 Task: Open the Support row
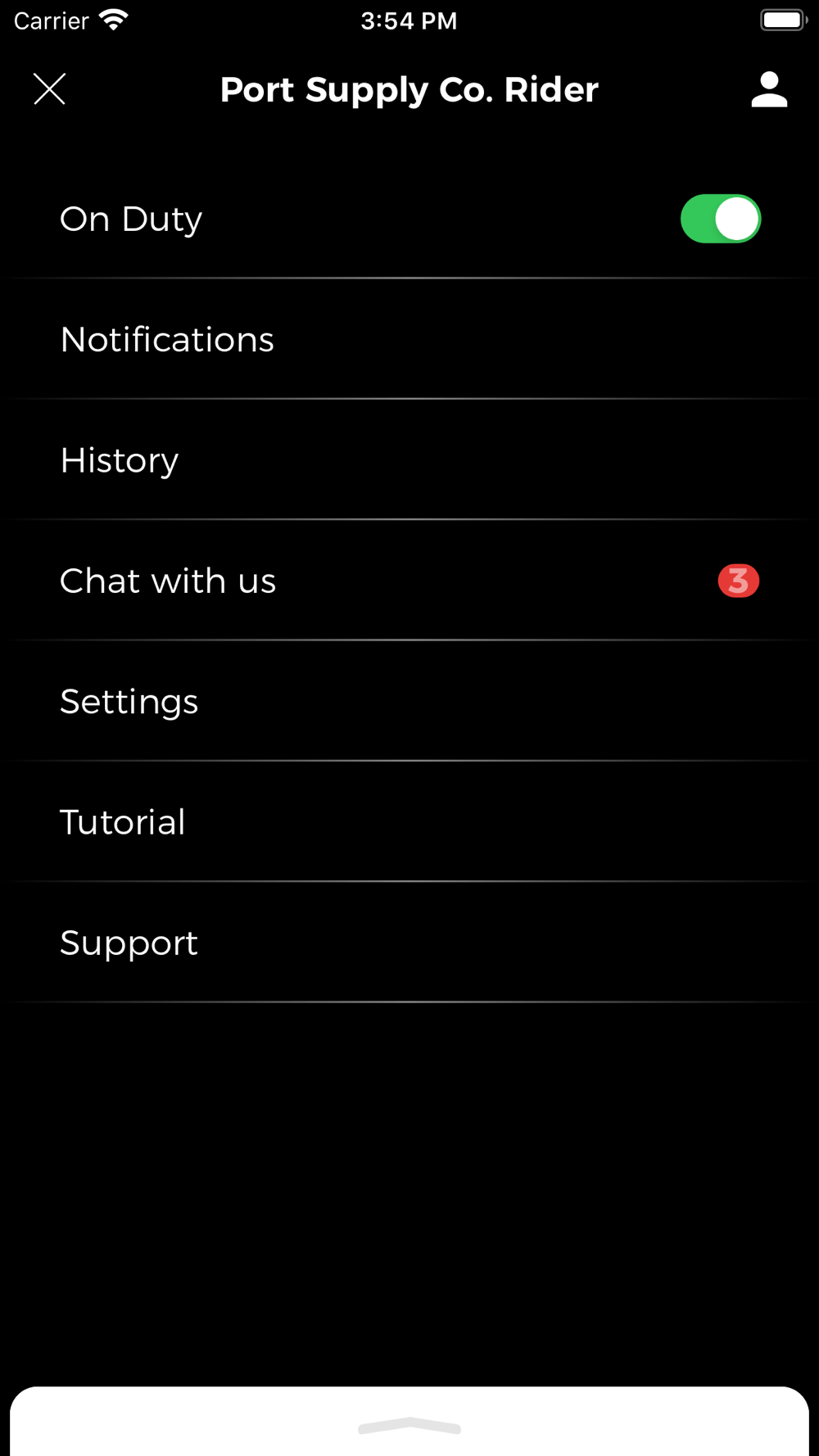tap(409, 942)
